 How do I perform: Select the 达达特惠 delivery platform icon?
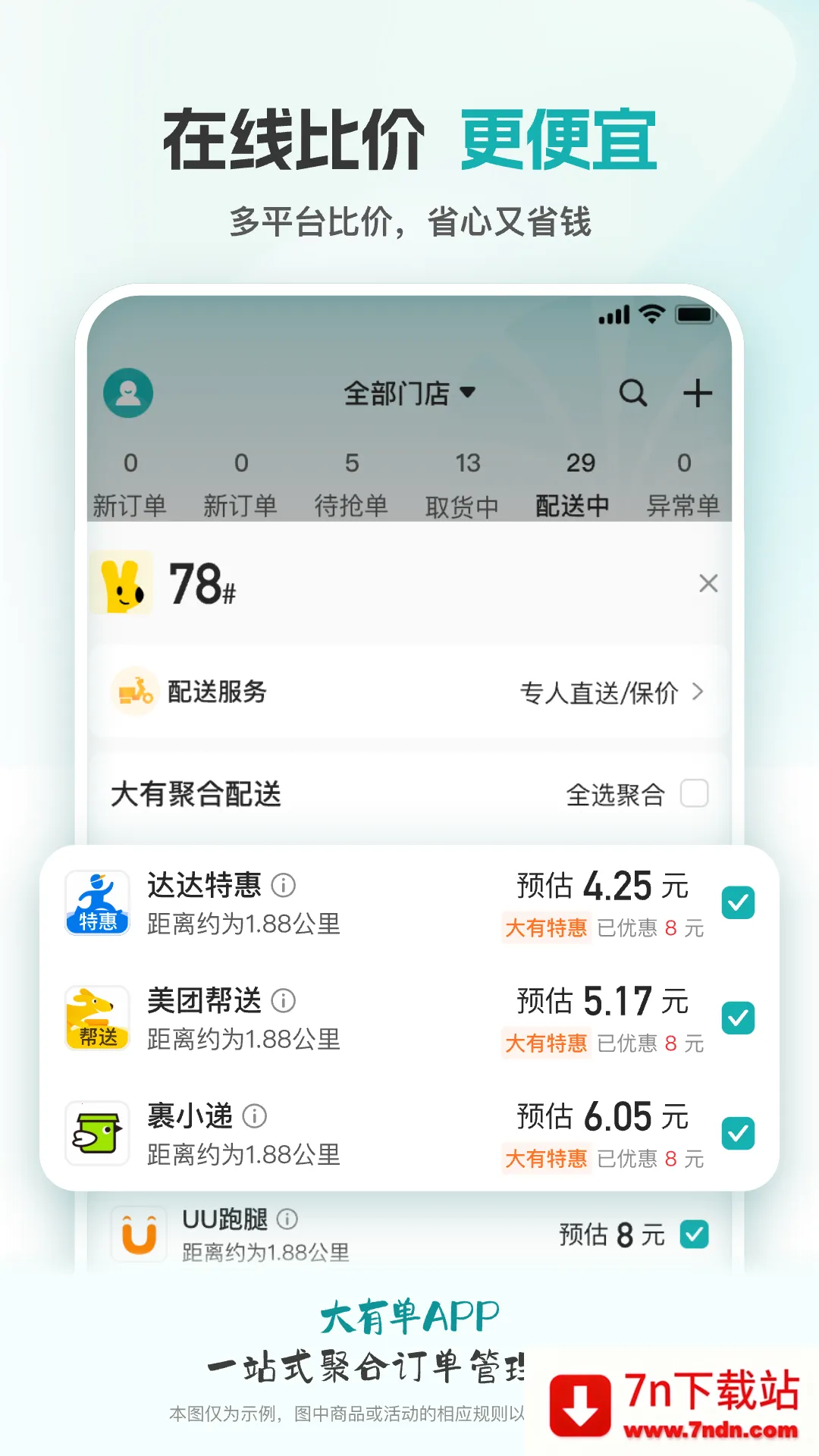[x=98, y=902]
